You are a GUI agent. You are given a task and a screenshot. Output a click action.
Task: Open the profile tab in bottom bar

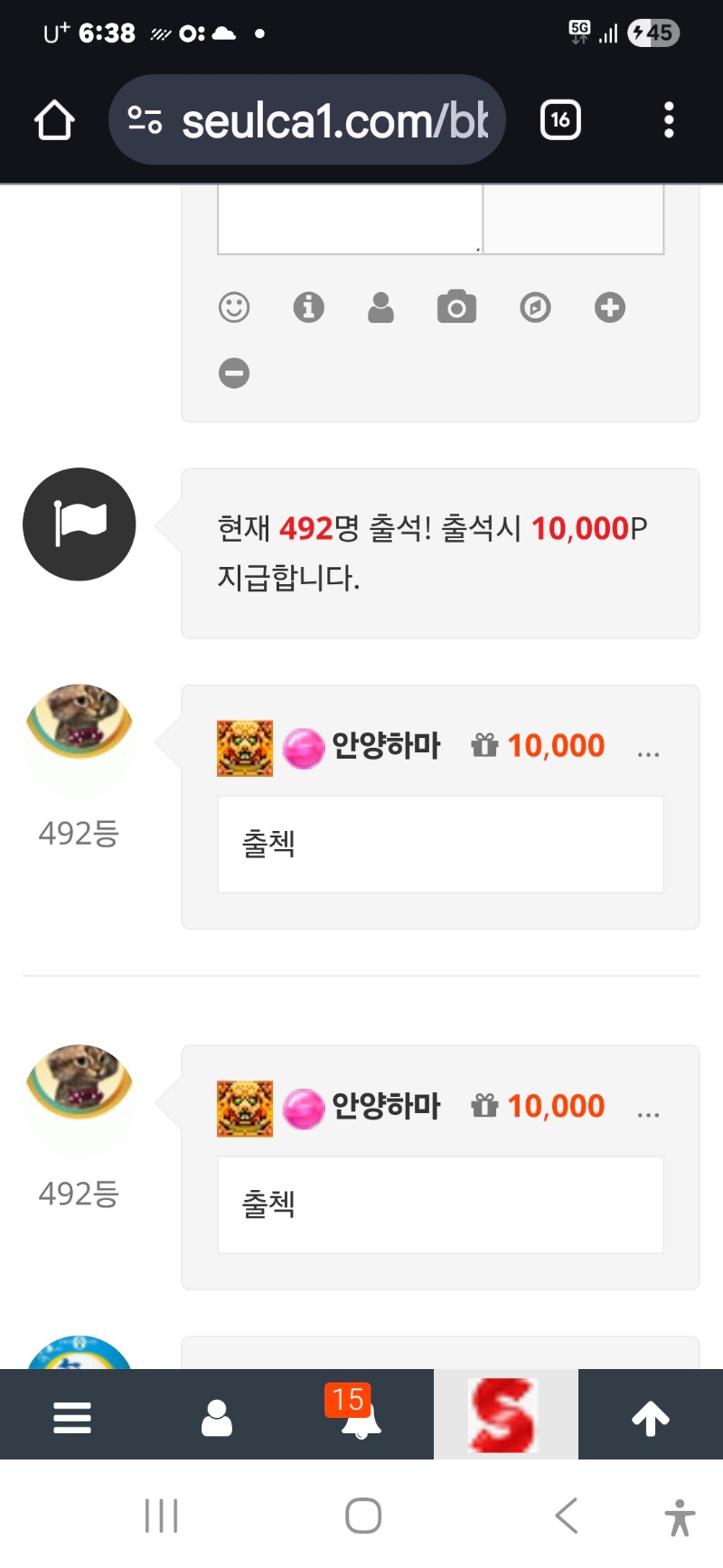(x=217, y=1417)
